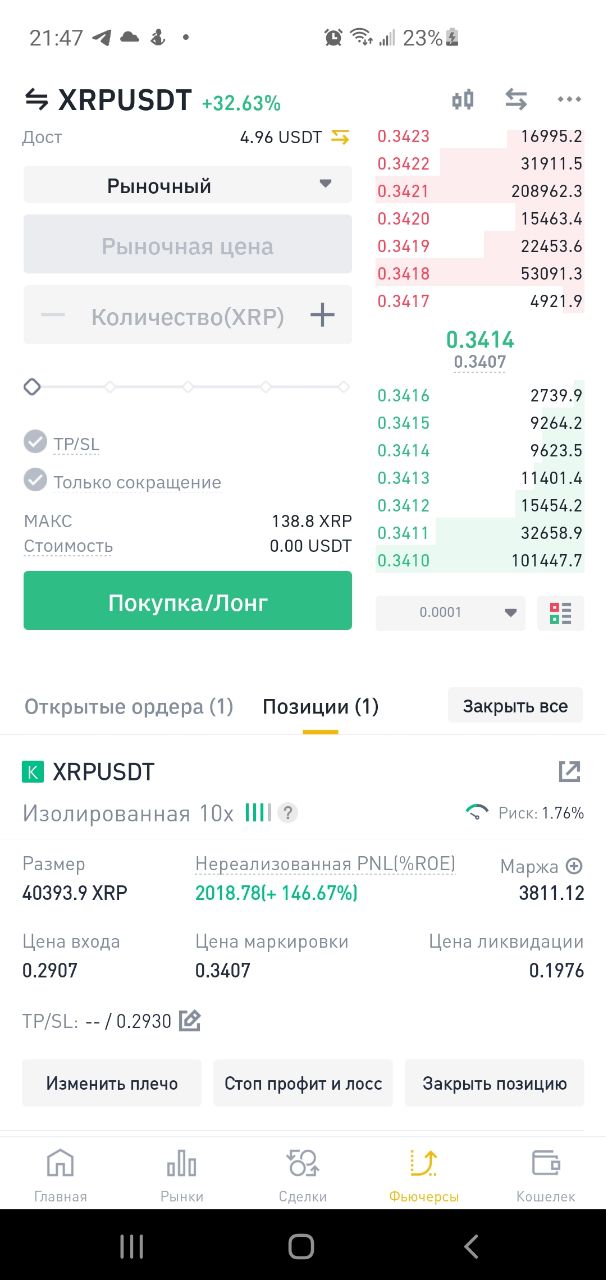The image size is (606, 1280).
Task: Tap the Покупка/Лонг button
Action: coord(187,601)
